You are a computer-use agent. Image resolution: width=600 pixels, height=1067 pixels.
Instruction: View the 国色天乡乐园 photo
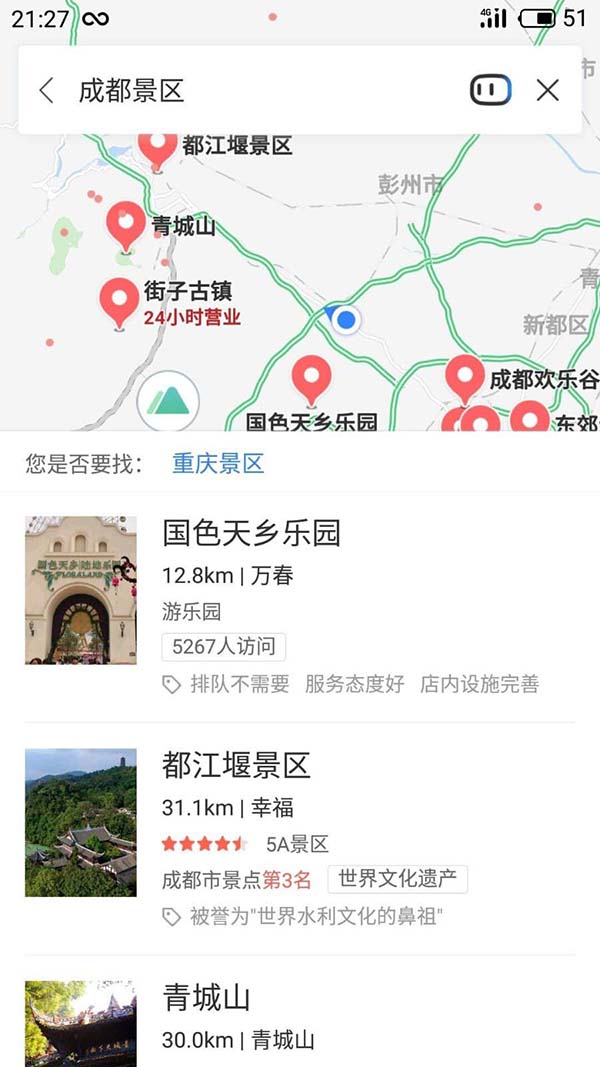coord(81,590)
